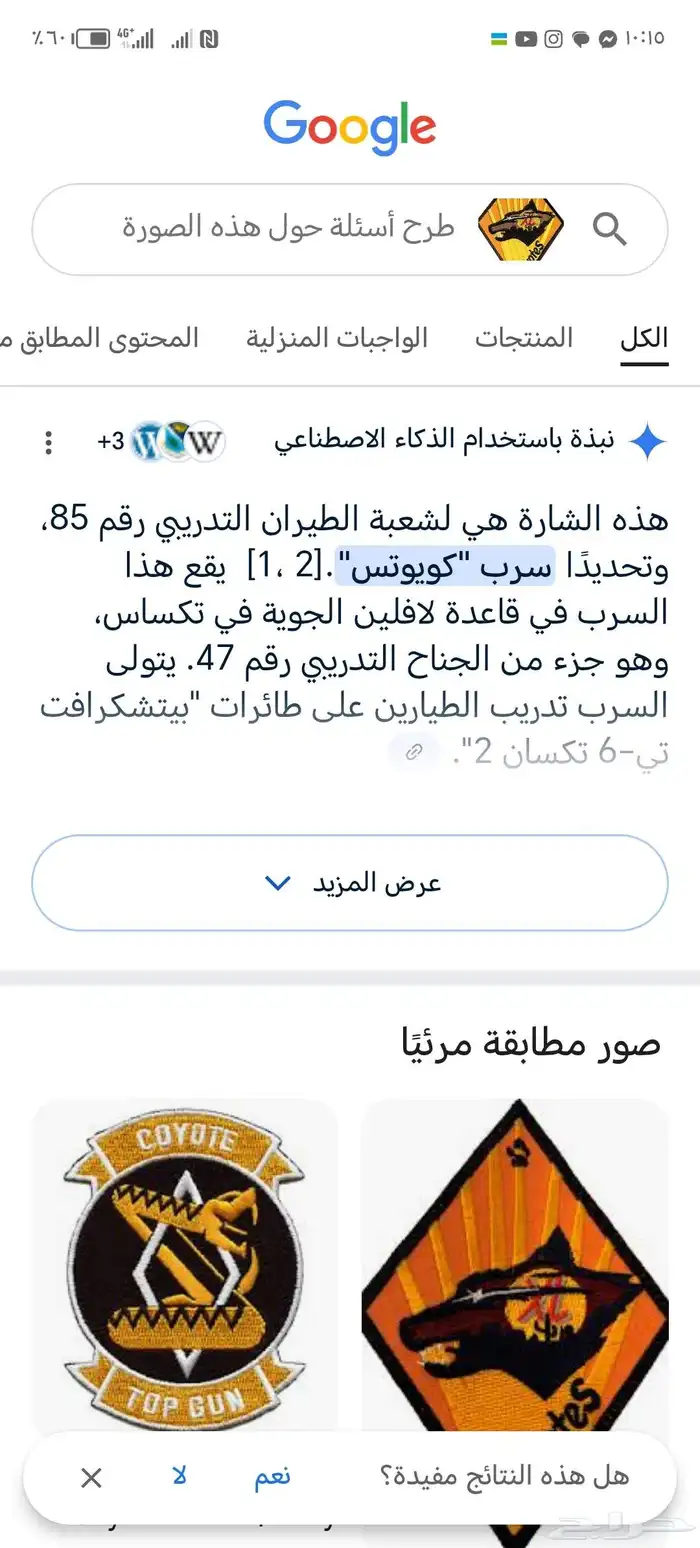Image resolution: width=700 pixels, height=1548 pixels.
Task: Dismiss the feedback prompt
Action: tap(91, 1477)
